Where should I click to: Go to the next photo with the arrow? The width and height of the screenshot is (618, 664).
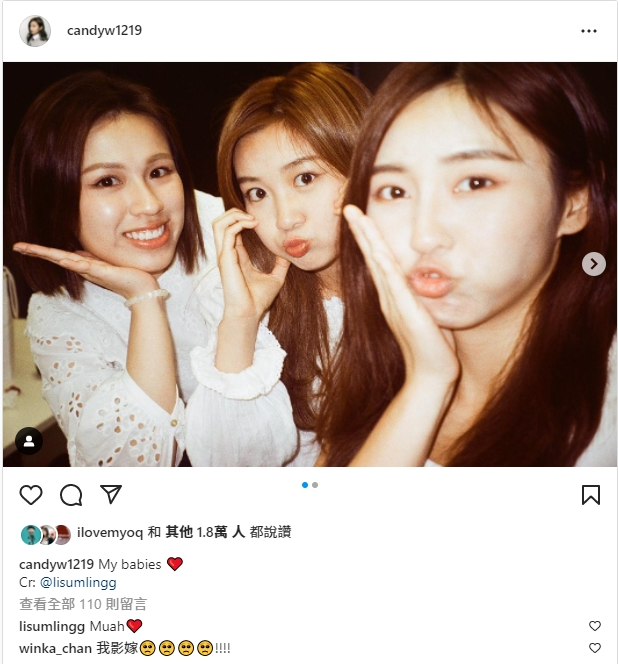pos(594,264)
